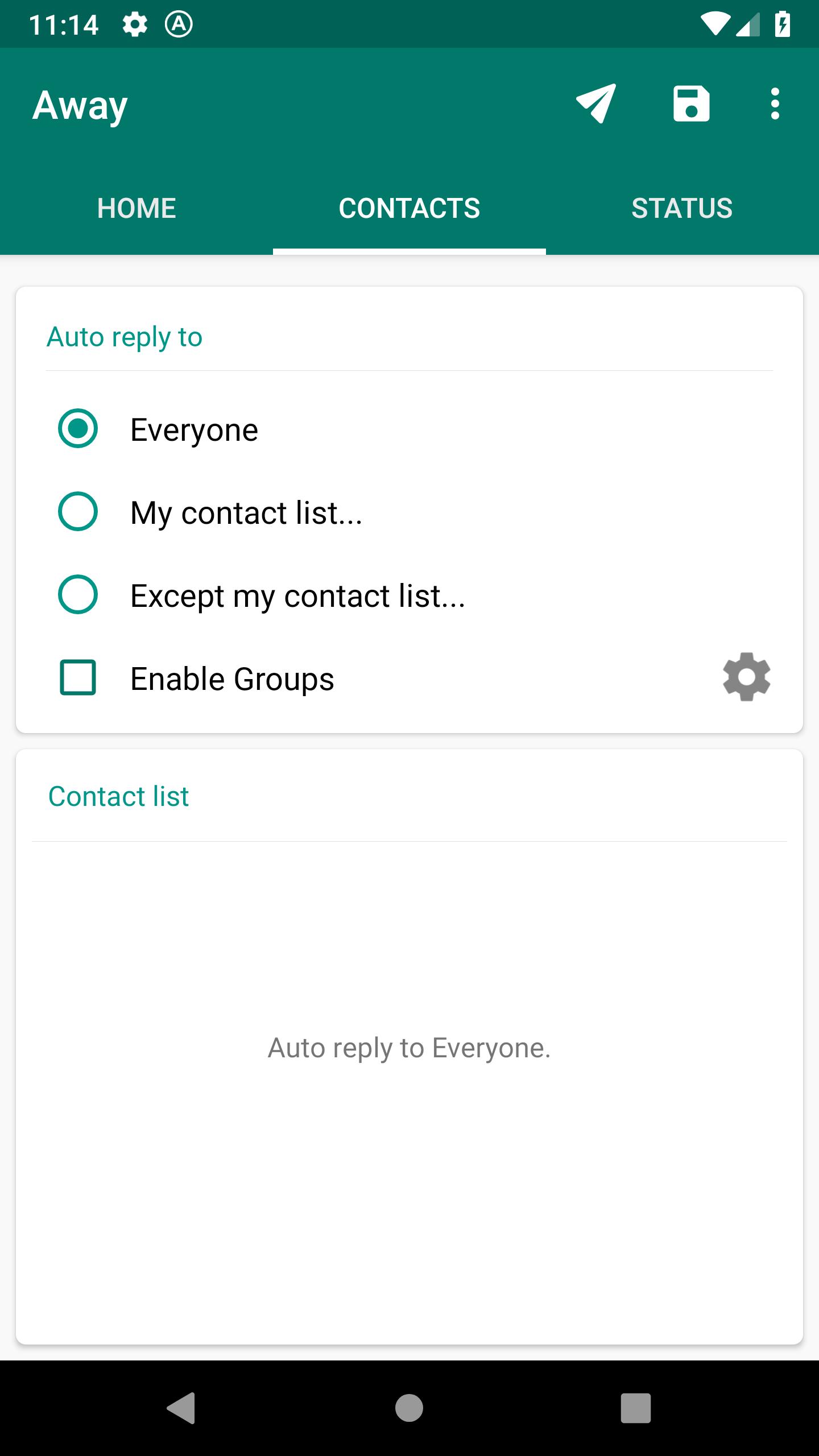Screen dimensions: 819x1456
Task: Go back using the navigation bar
Action: coord(181,1408)
